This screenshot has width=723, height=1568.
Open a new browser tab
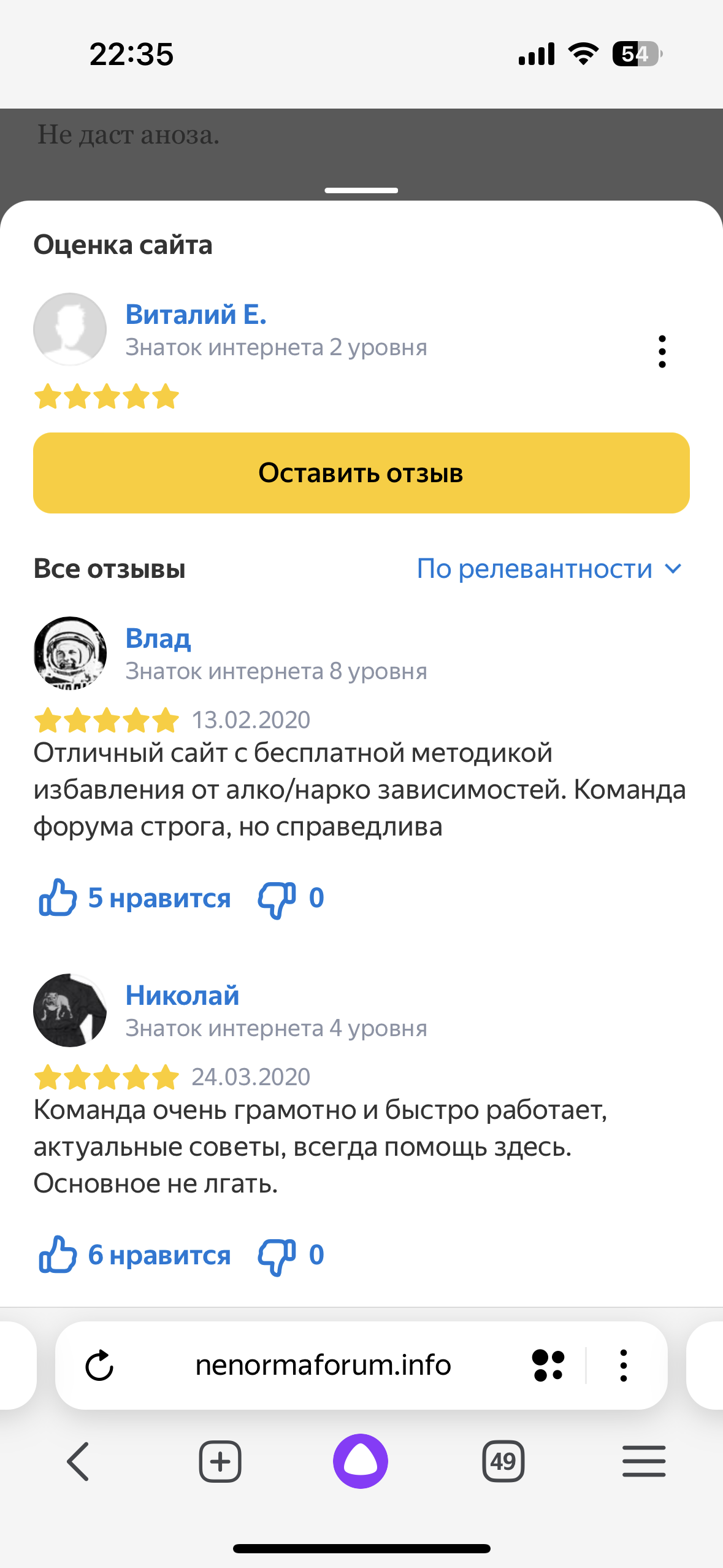click(220, 1461)
